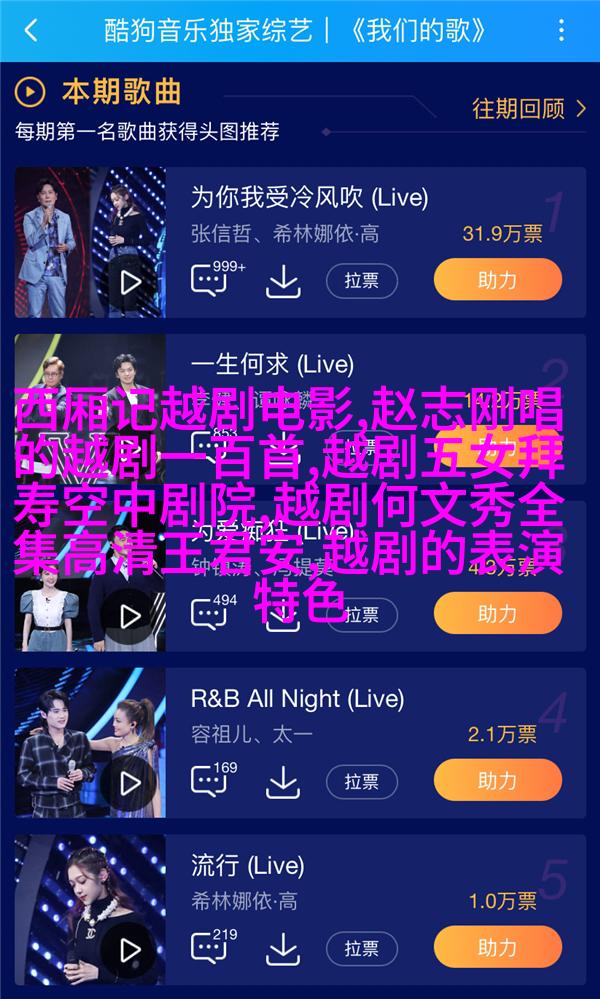Screen dimensions: 600x999
Task: Tap 助力 on the song with 494 comments
Action: 497,613
